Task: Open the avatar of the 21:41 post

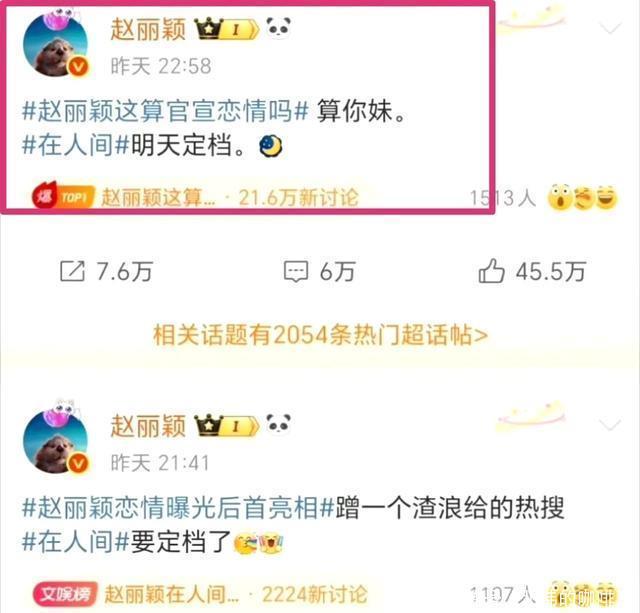Action: pyautogui.click(x=56, y=441)
